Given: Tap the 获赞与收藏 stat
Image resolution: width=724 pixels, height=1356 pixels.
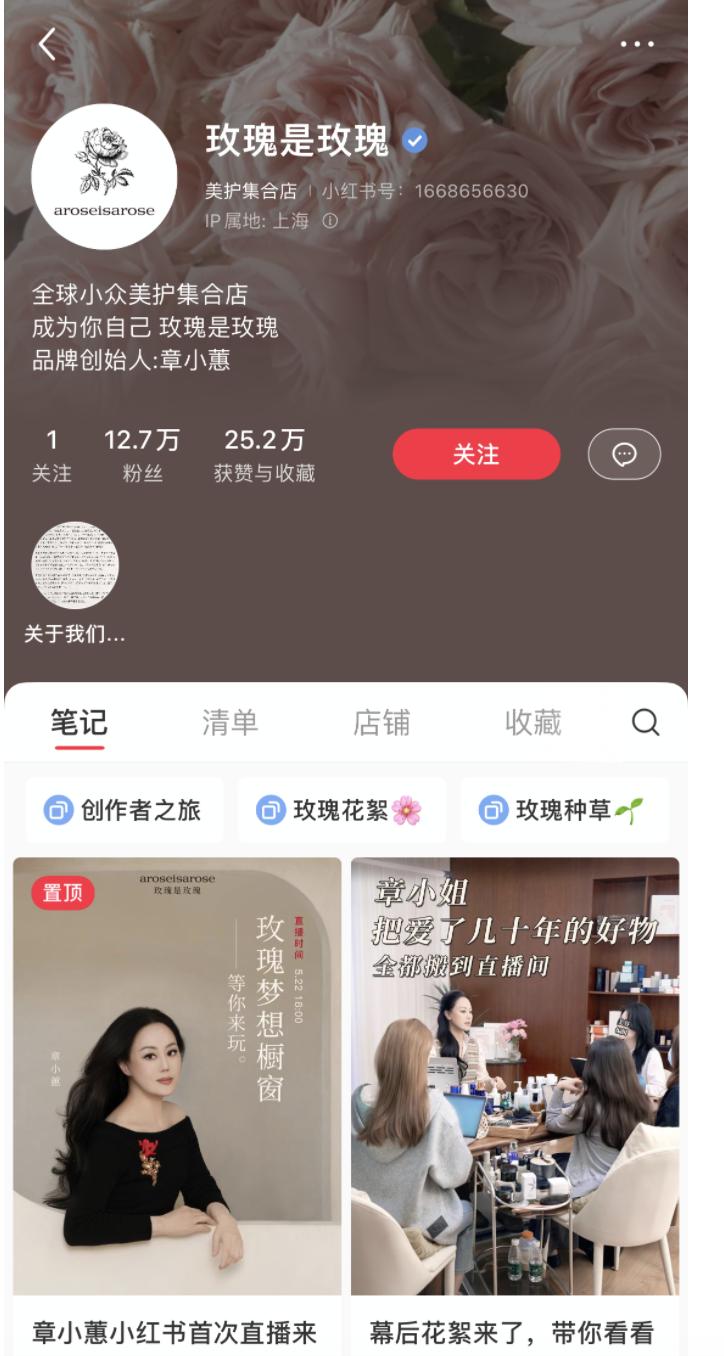Looking at the screenshot, I should (262, 443).
